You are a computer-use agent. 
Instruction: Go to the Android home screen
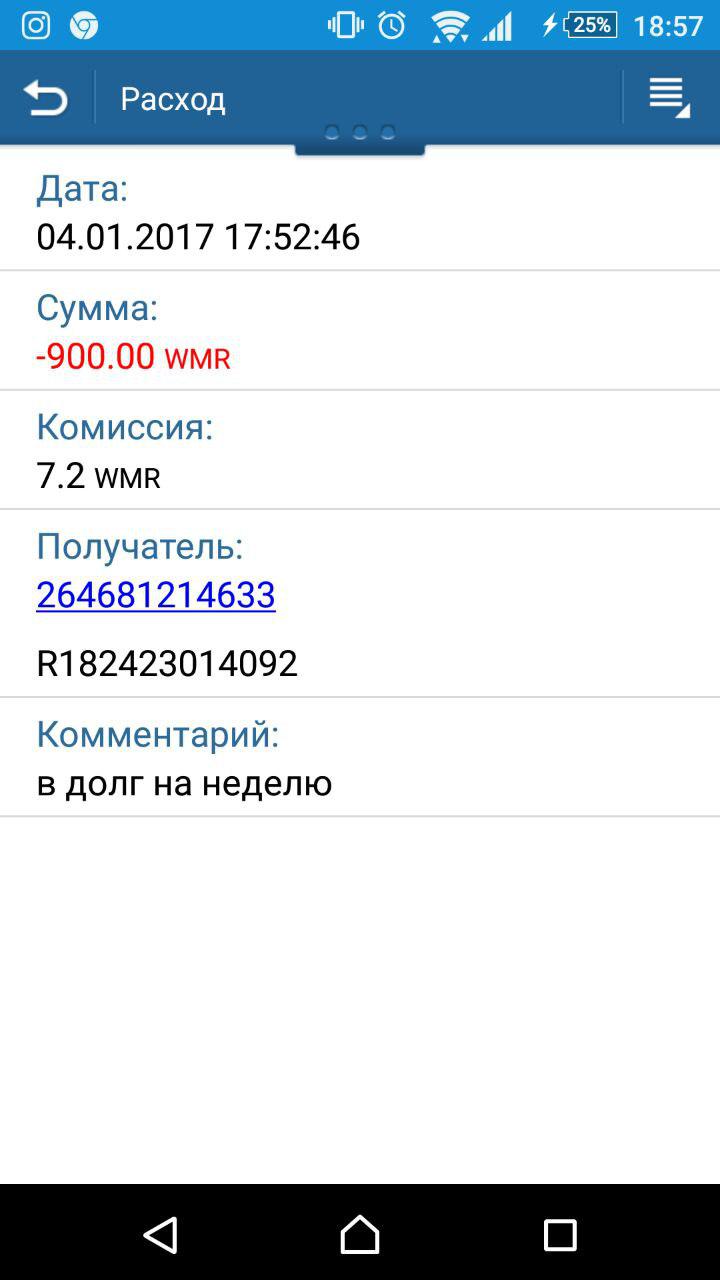[x=360, y=1235]
